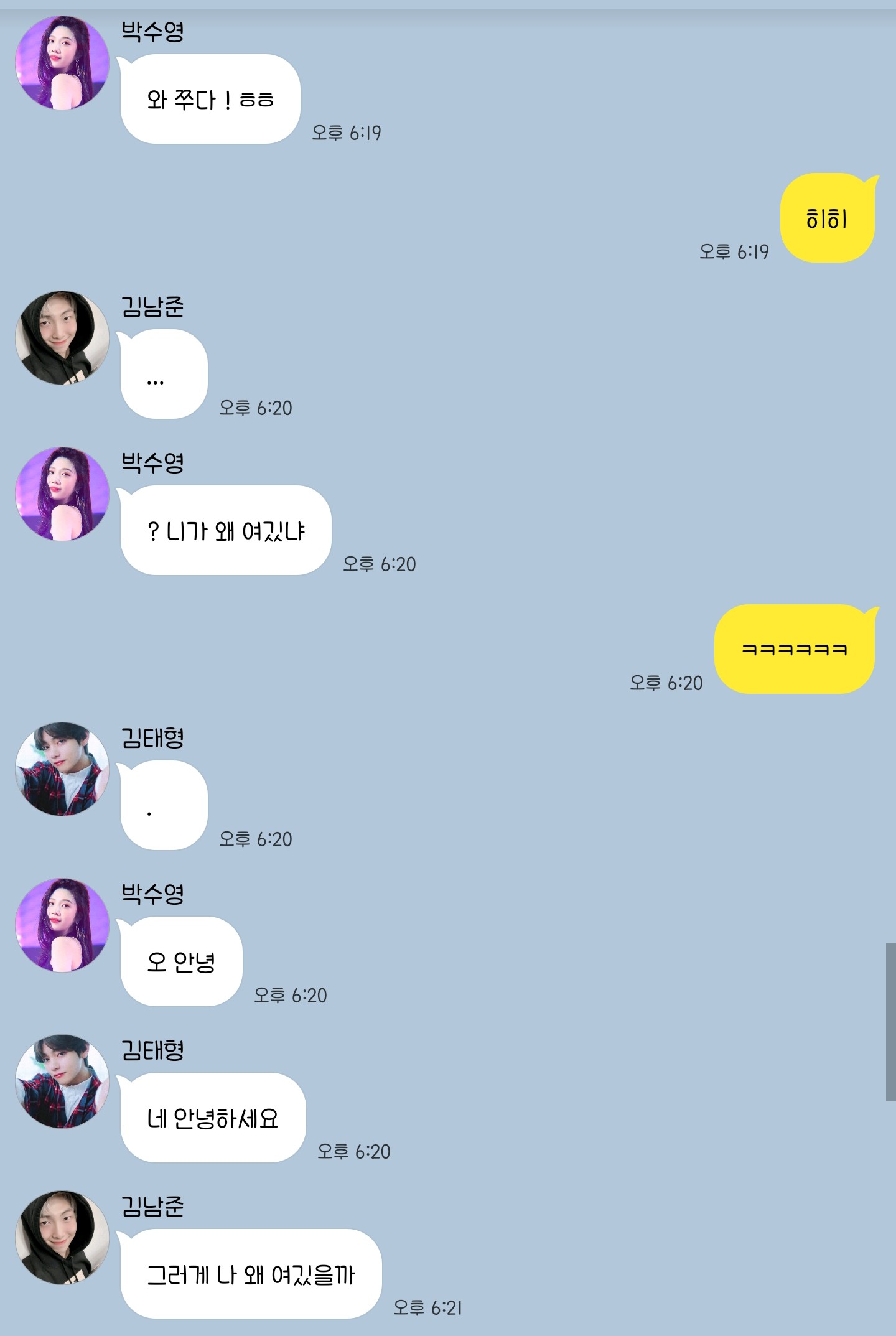The image size is (896, 1336).
Task: Tap 박수영's avatar beside '오 안녕' message
Action: [62, 925]
